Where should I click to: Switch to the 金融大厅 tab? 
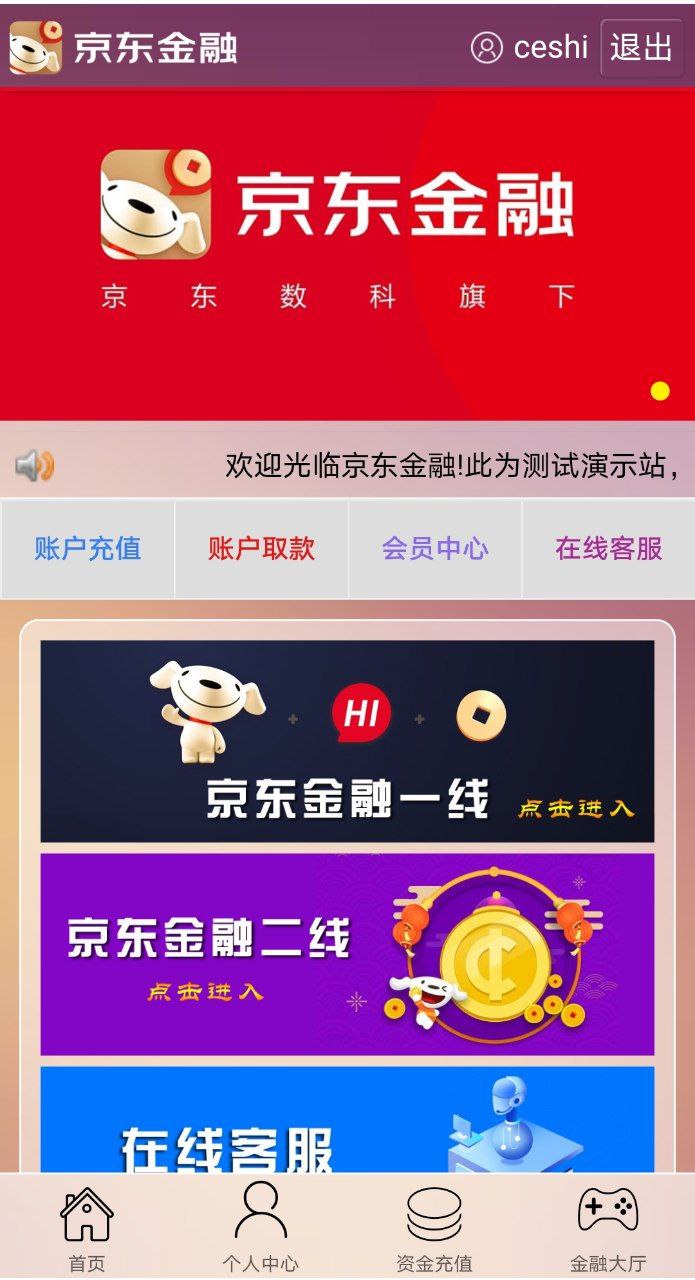(608, 1227)
